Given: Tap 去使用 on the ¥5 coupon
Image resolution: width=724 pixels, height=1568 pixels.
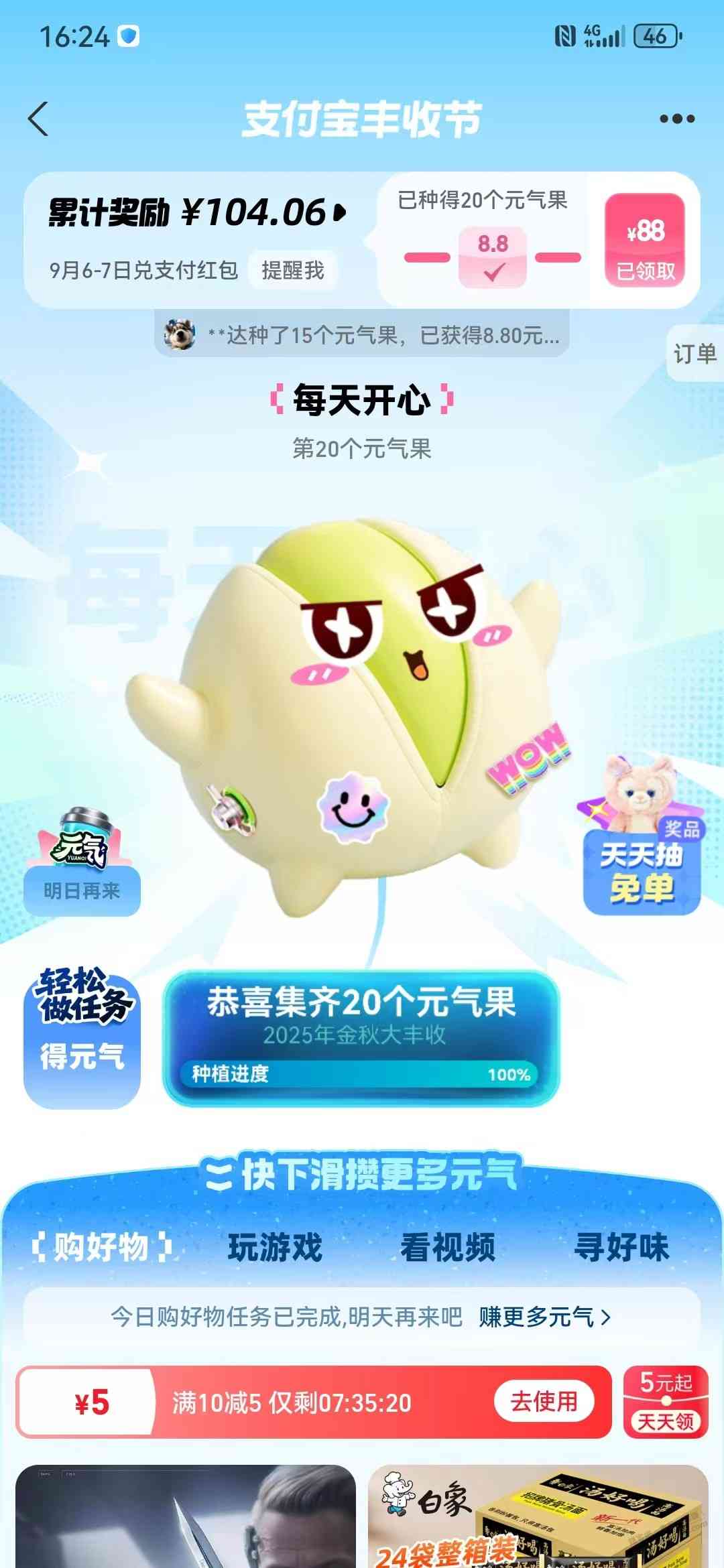Looking at the screenshot, I should [x=544, y=1402].
